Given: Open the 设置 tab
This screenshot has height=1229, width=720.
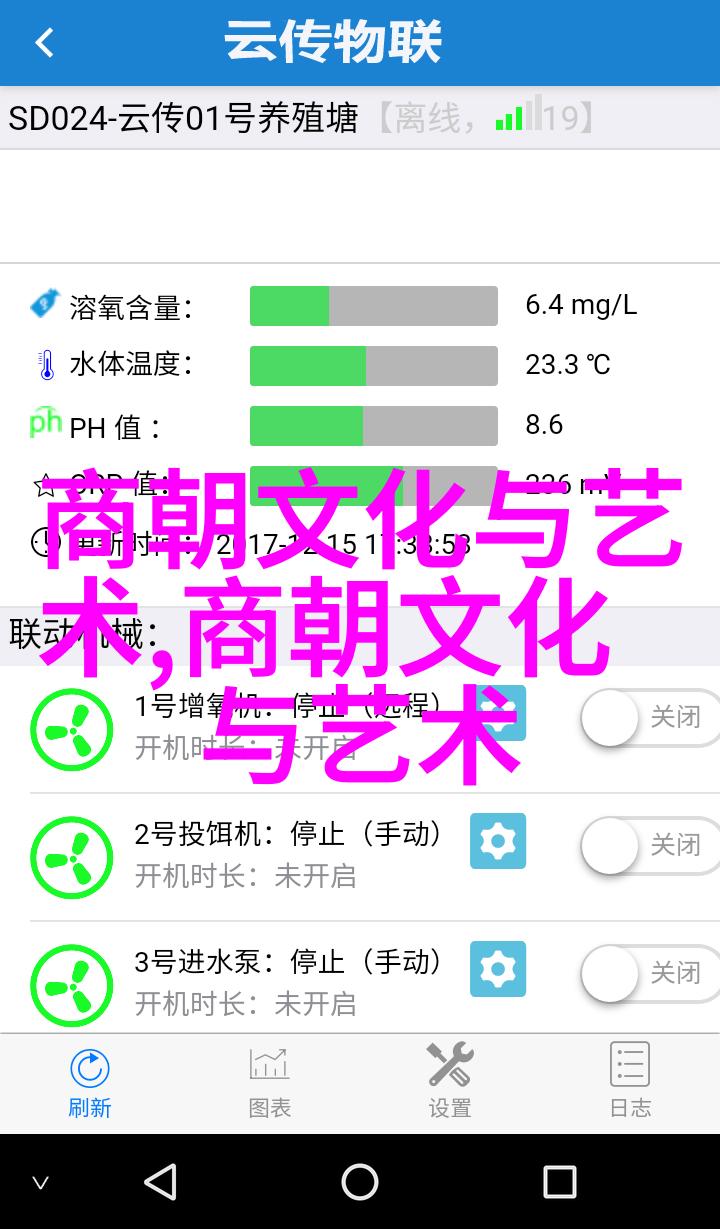Looking at the screenshot, I should [450, 1082].
